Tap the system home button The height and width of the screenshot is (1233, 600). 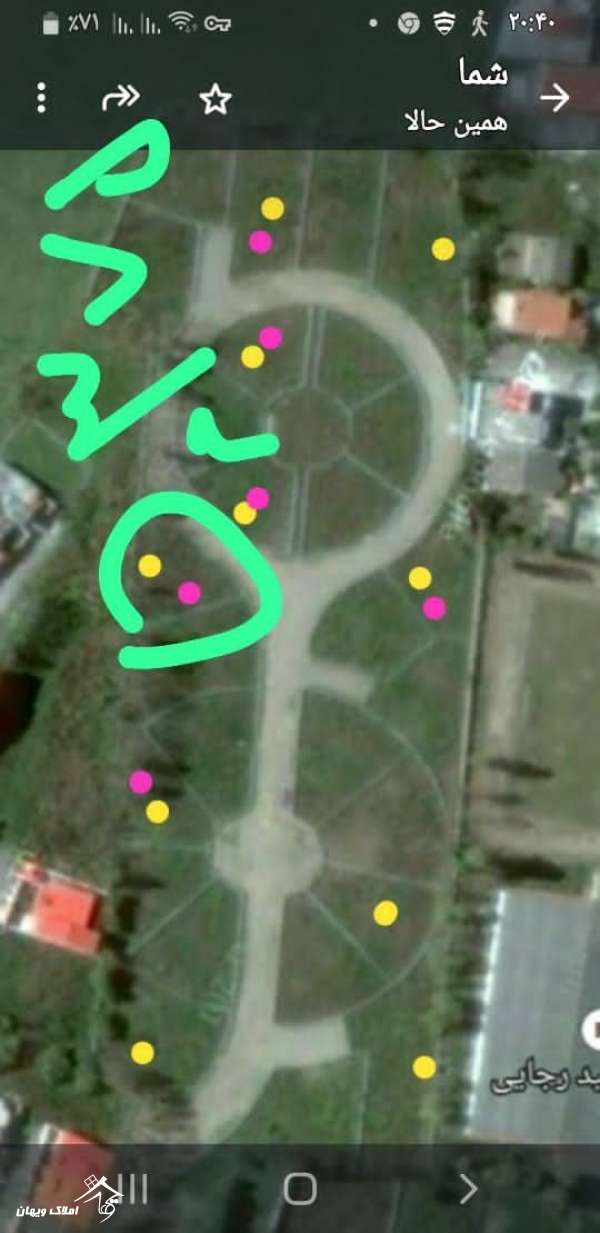click(300, 1188)
